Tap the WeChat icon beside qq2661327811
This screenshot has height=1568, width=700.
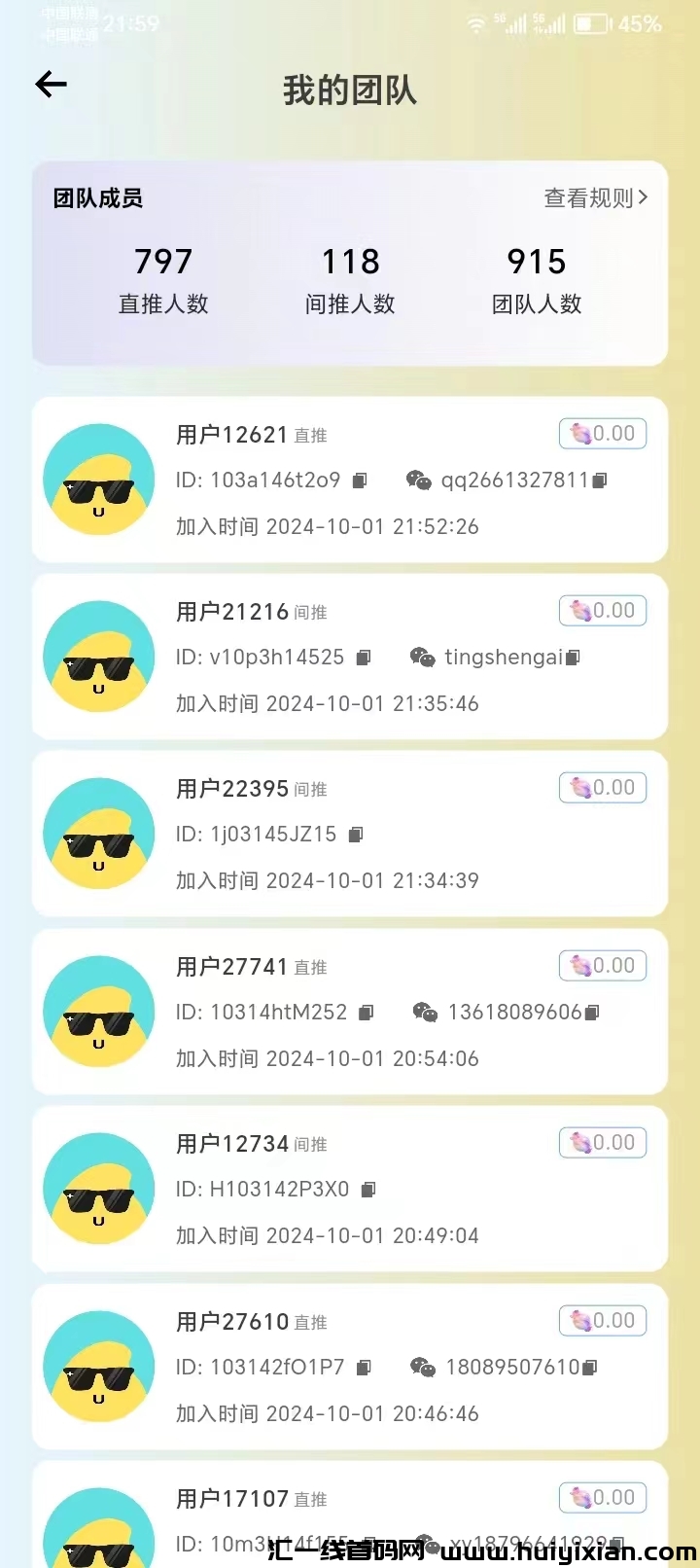(x=418, y=480)
